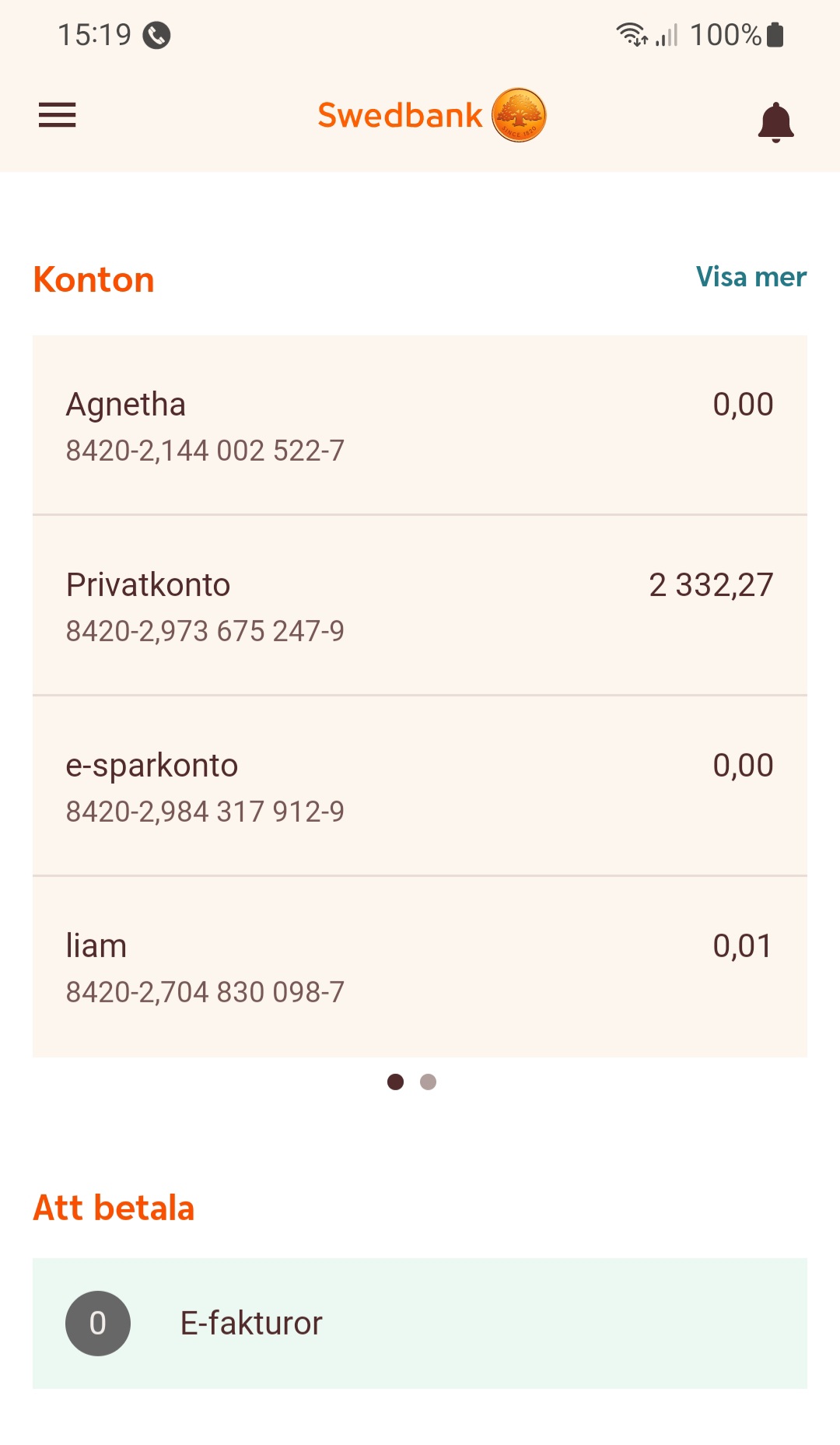View the liam account details
Image resolution: width=840 pixels, height=1445 pixels.
tap(420, 966)
